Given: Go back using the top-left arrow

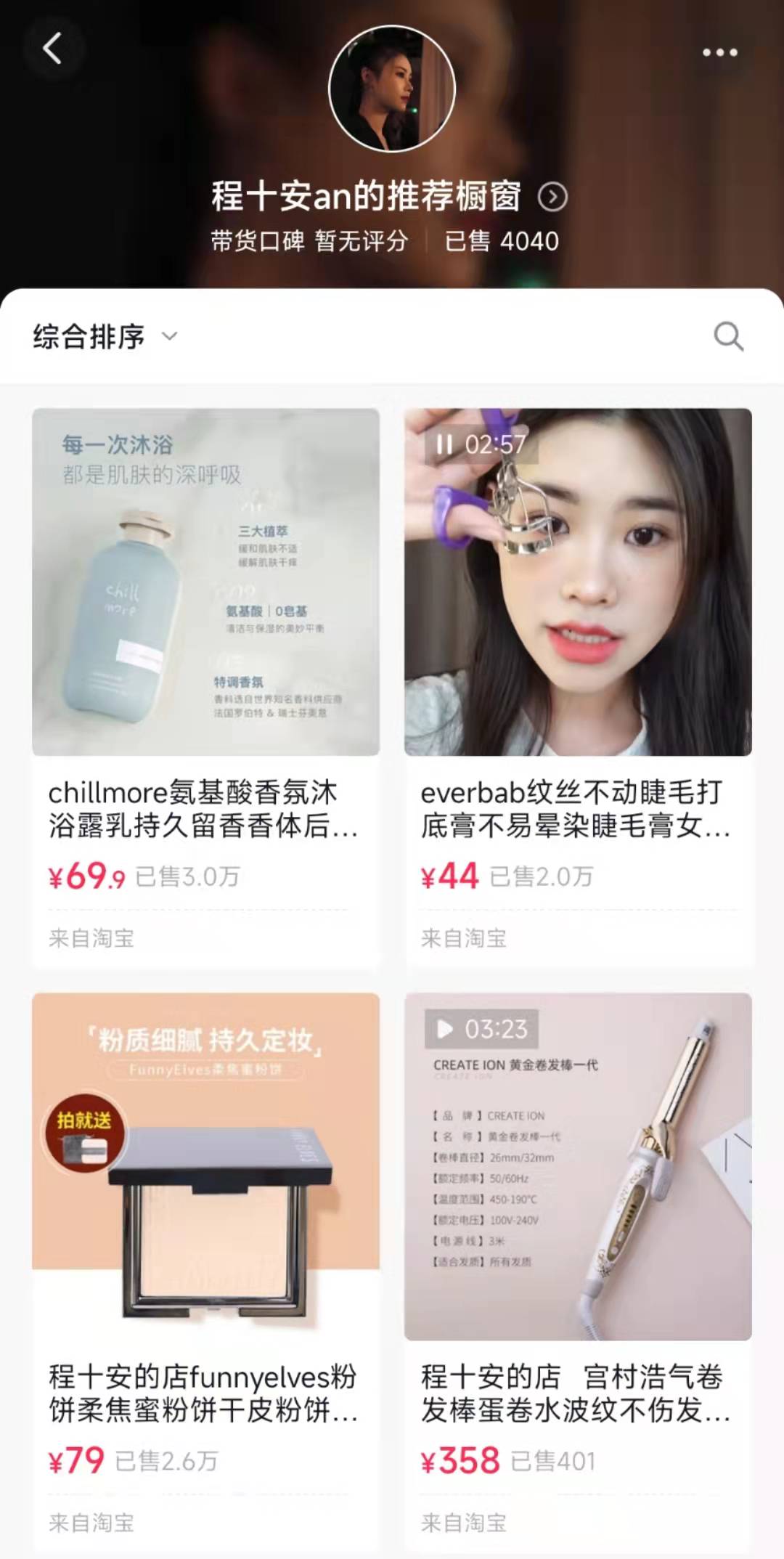Looking at the screenshot, I should [x=52, y=49].
